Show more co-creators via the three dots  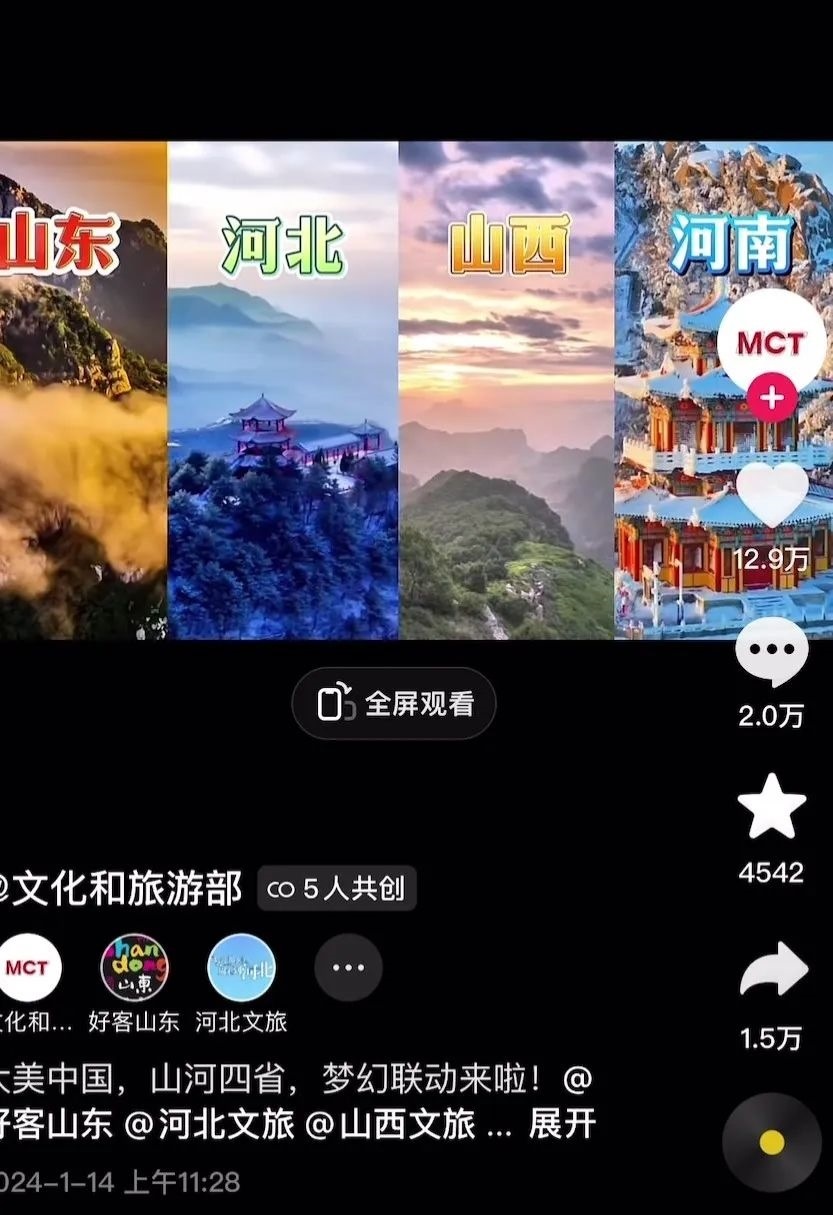pyautogui.click(x=348, y=967)
